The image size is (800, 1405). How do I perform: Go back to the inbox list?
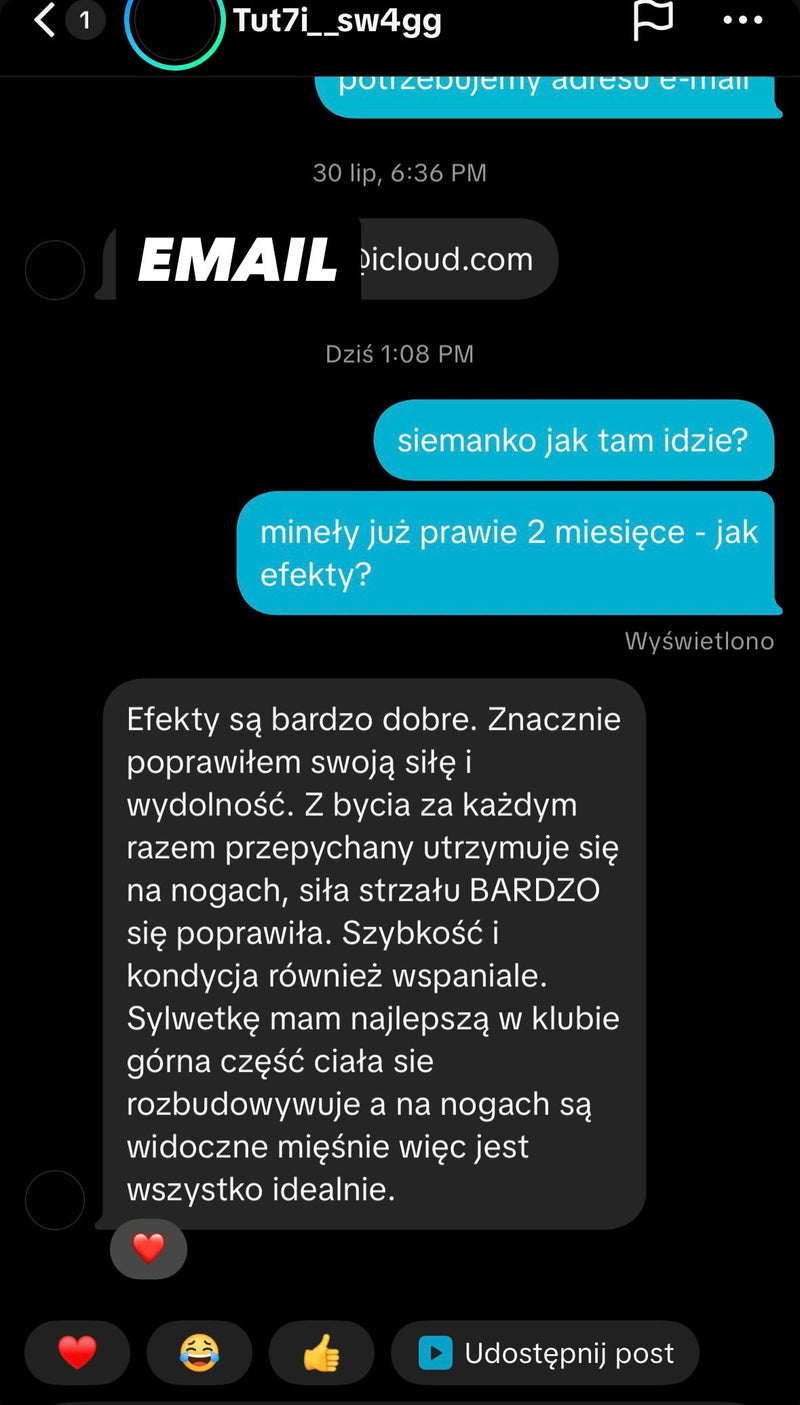45,20
